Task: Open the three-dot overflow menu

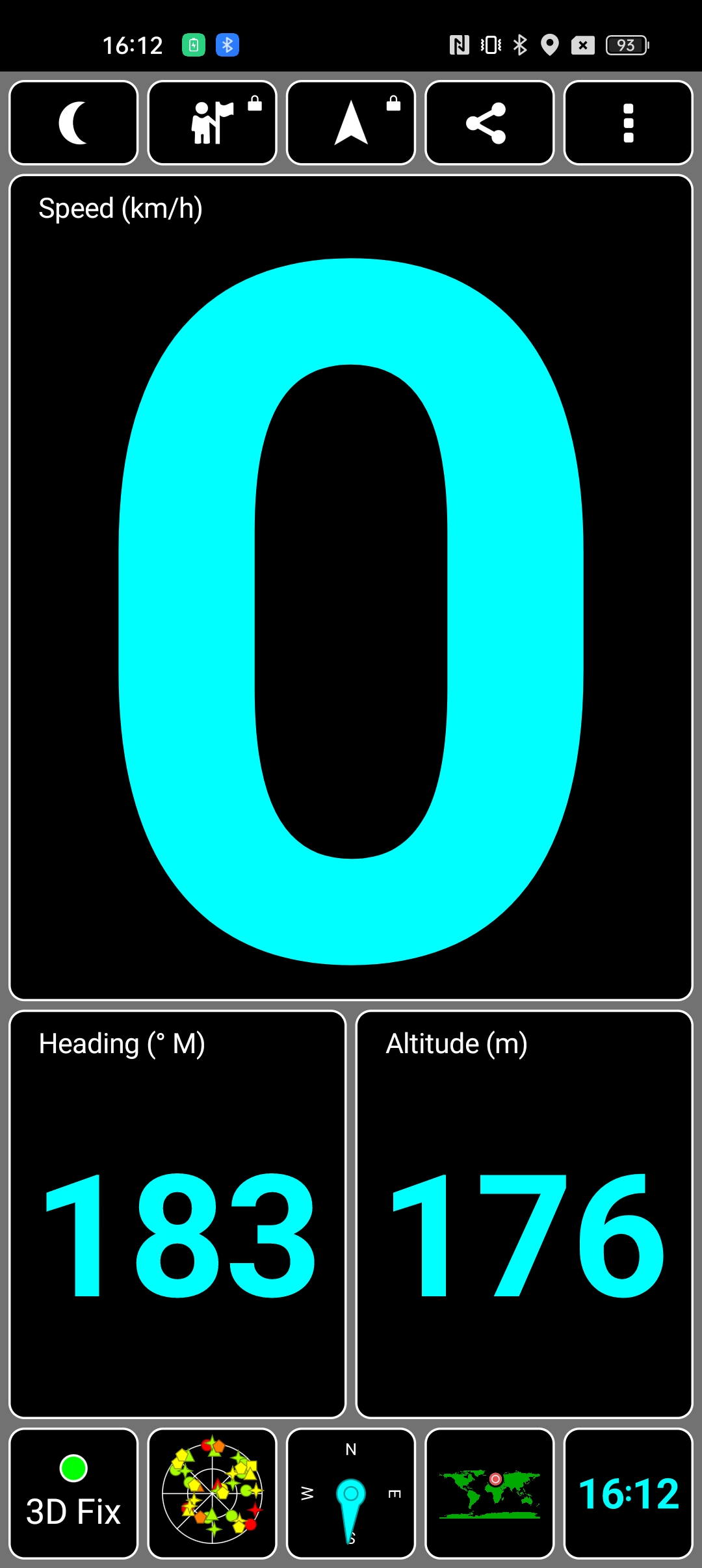Action: [629, 123]
